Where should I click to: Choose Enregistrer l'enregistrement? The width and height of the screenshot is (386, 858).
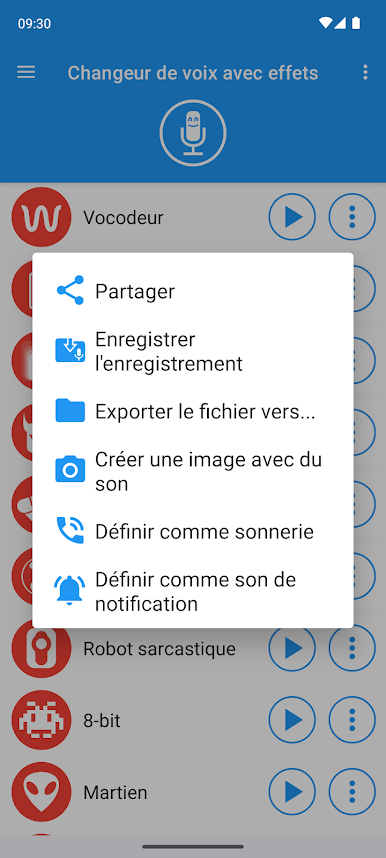[x=193, y=351]
